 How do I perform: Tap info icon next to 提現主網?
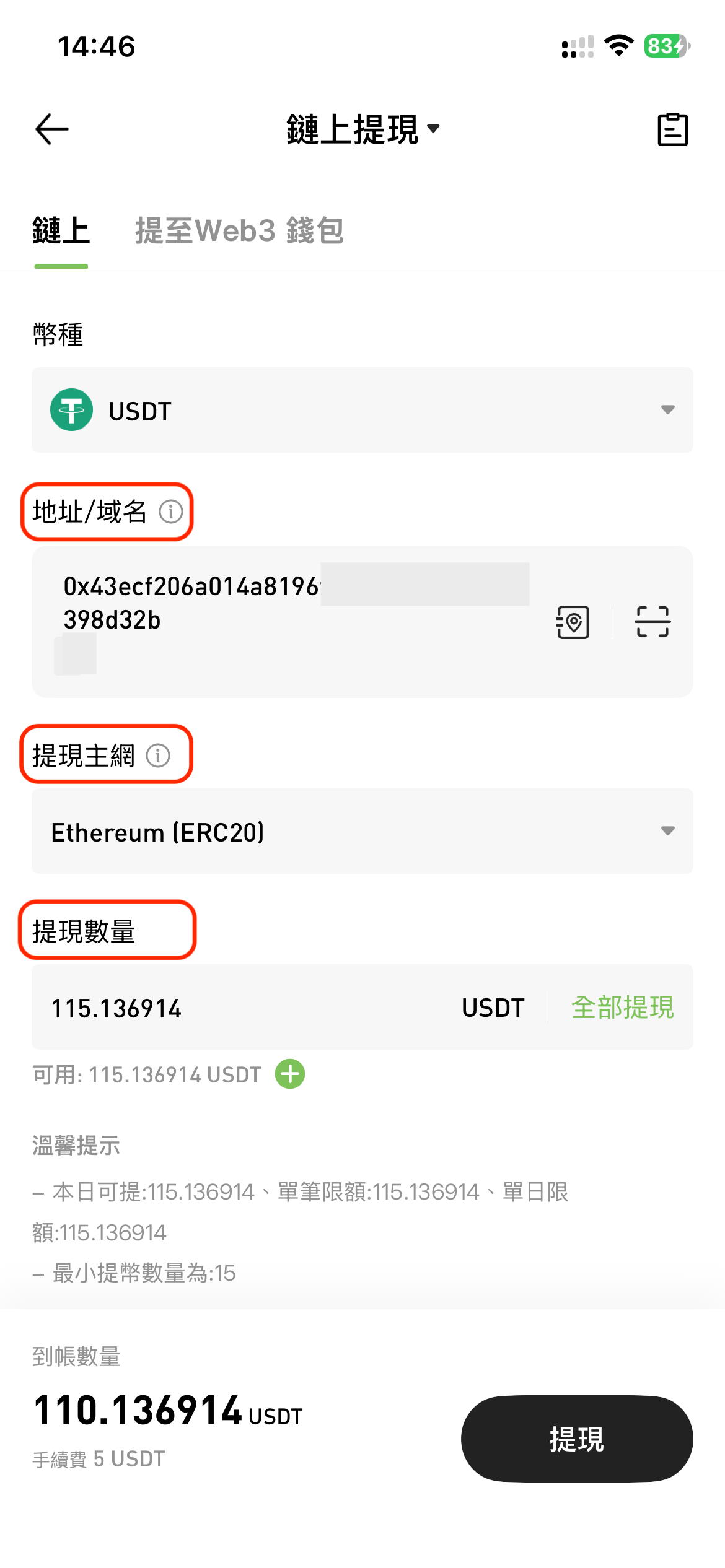(x=158, y=756)
